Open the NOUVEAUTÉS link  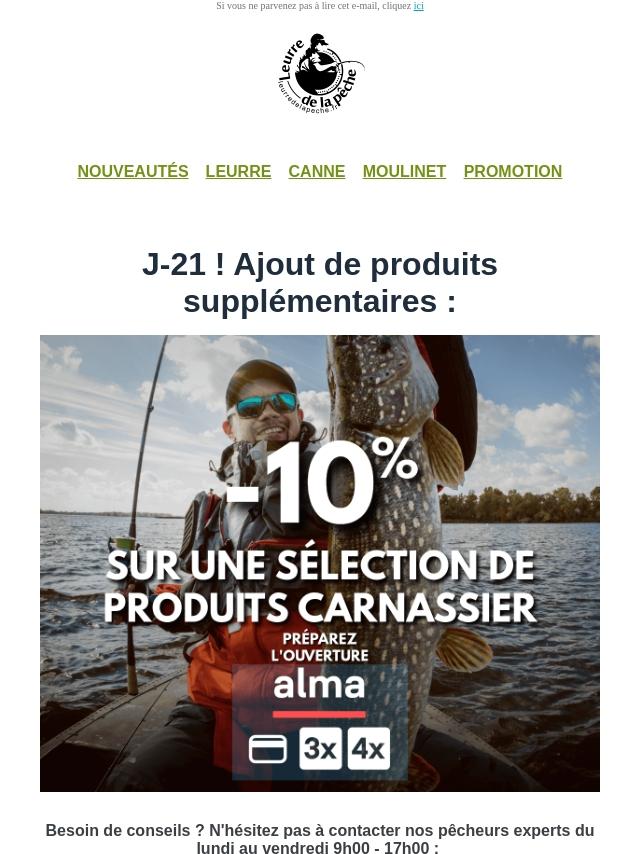[133, 172]
